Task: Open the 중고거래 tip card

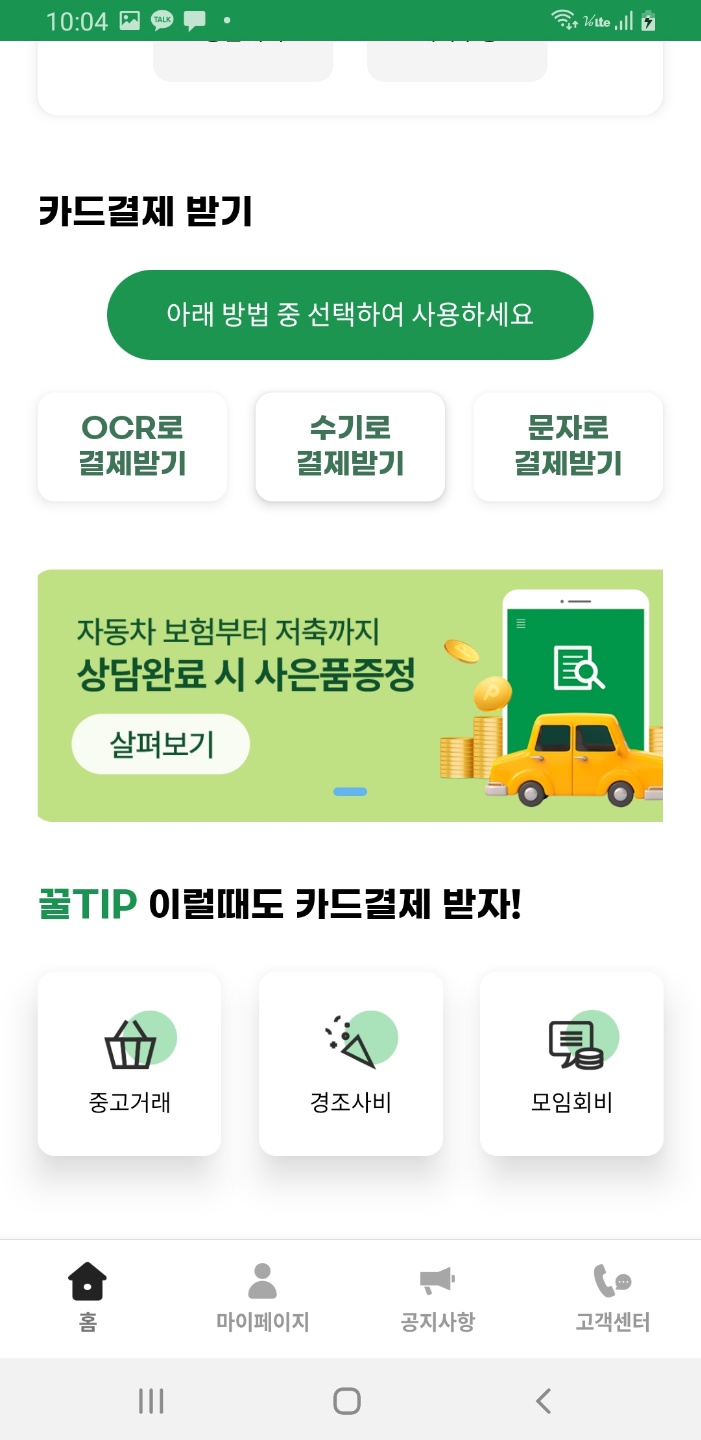Action: (x=129, y=1063)
